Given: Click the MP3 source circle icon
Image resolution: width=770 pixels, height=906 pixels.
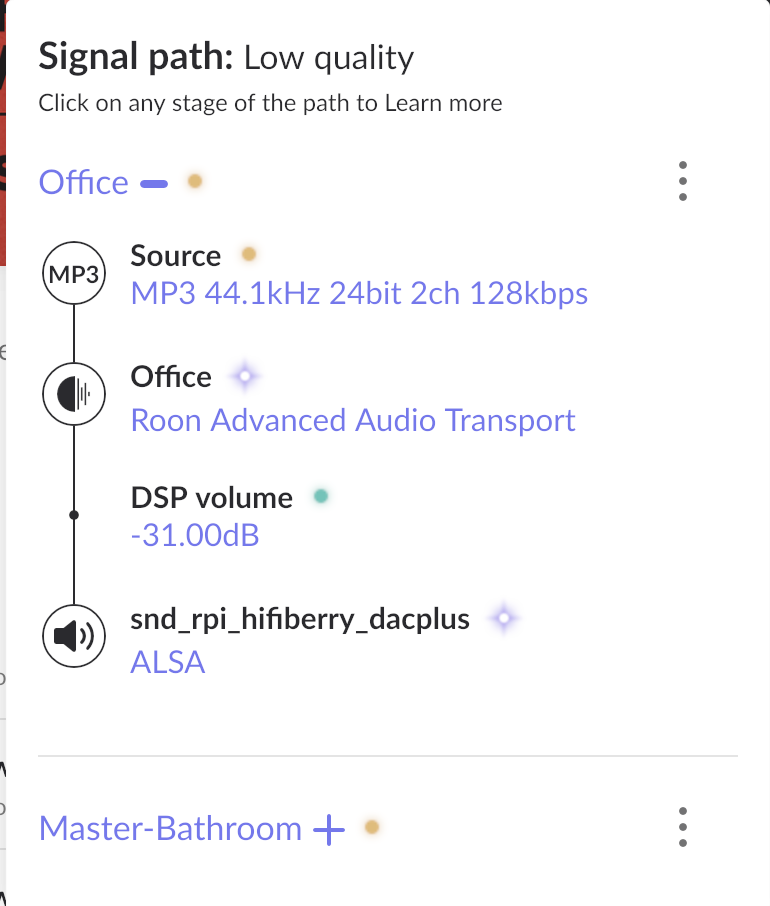Looking at the screenshot, I should (x=73, y=273).
